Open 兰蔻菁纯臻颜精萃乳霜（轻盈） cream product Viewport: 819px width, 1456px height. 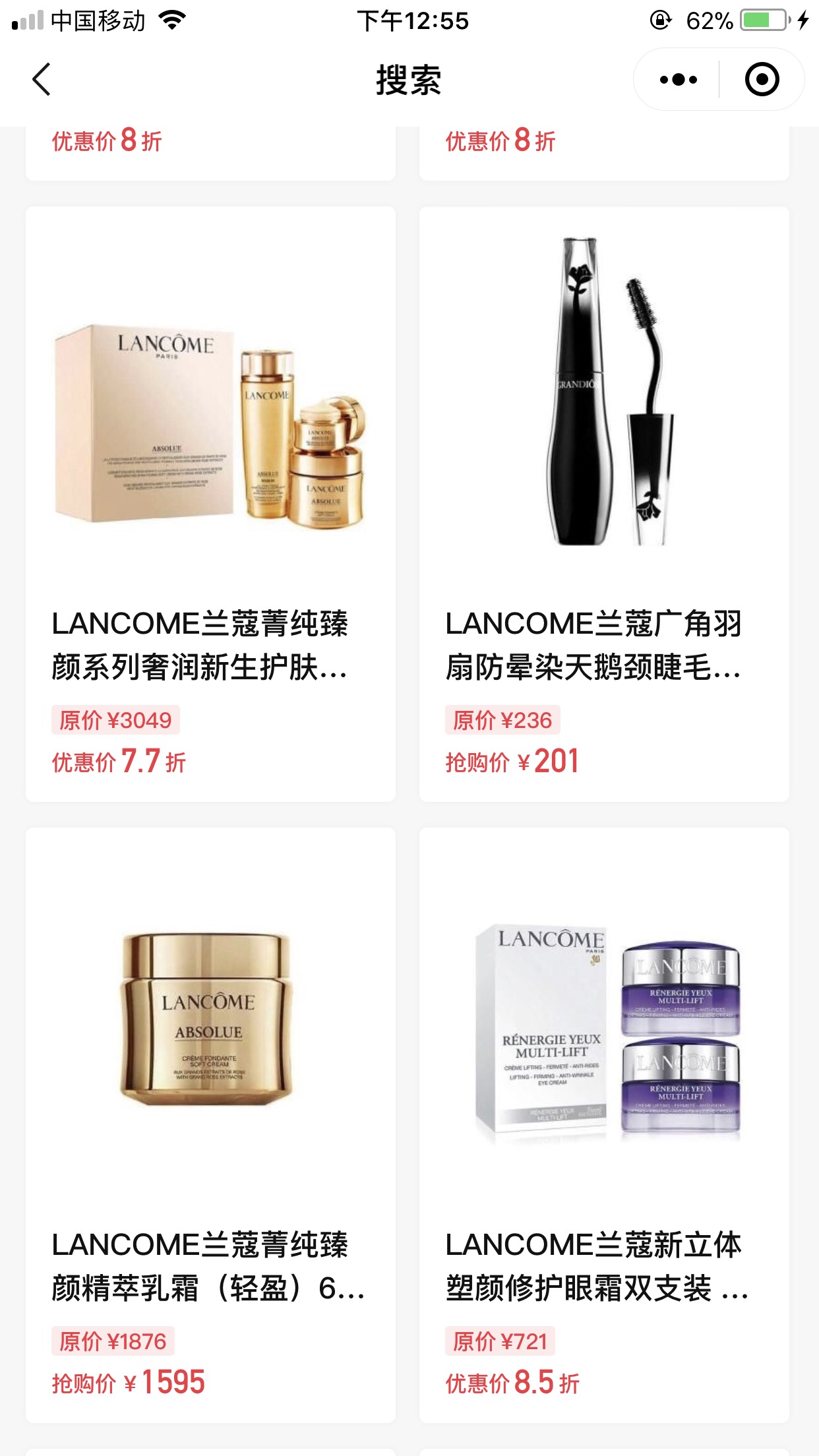210,1124
